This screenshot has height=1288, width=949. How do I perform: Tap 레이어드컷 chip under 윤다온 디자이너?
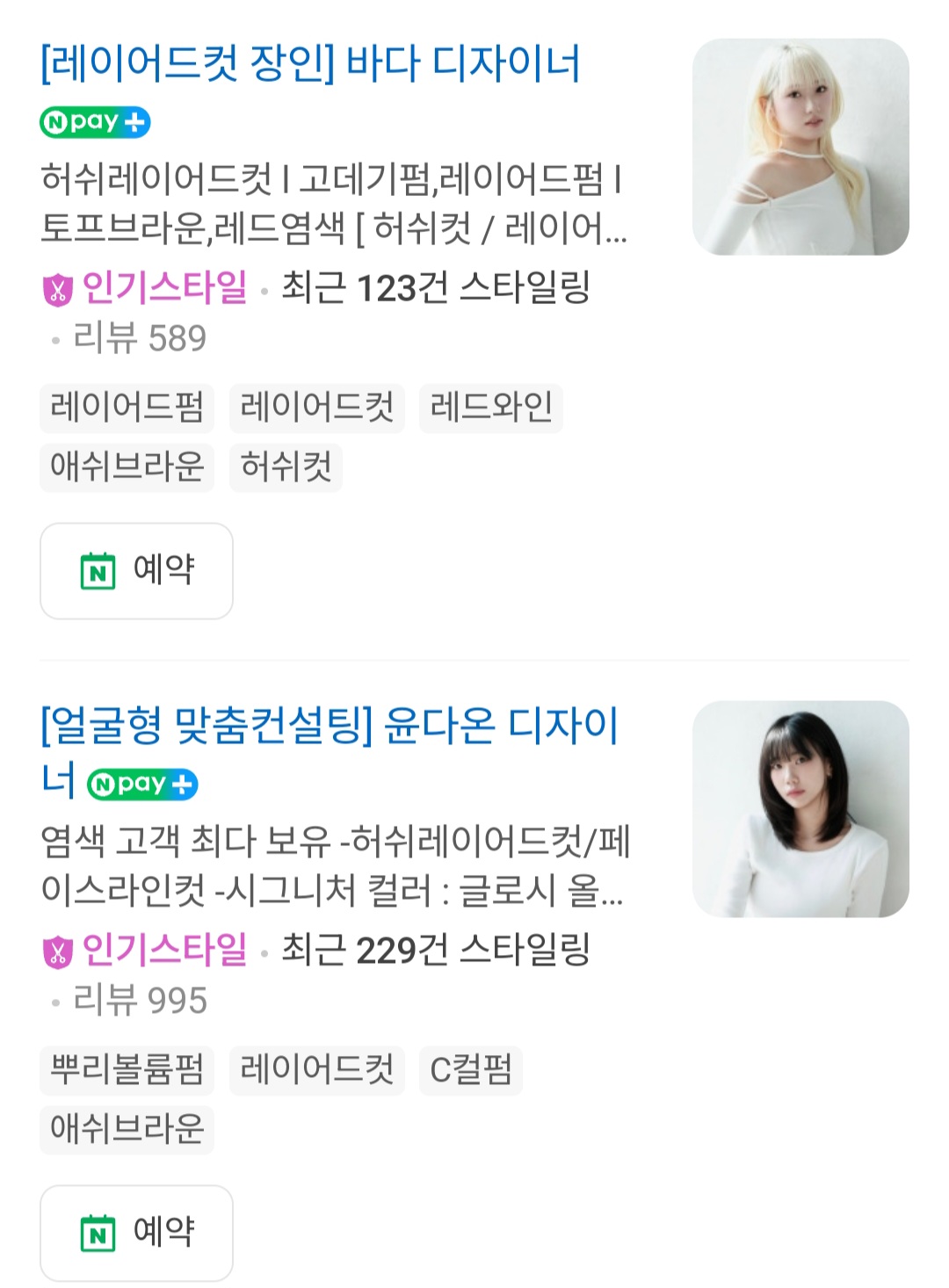click(316, 1070)
